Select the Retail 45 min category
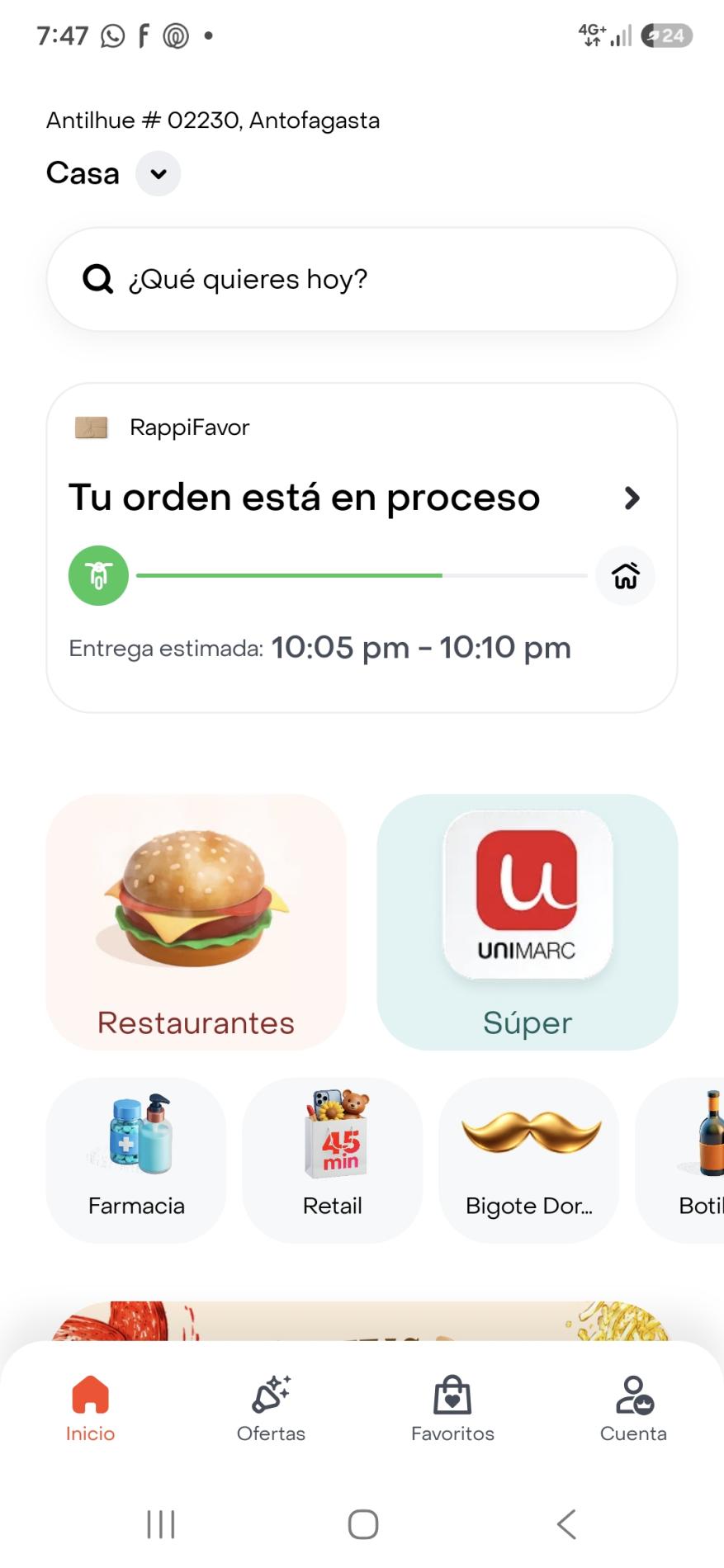 333,1159
